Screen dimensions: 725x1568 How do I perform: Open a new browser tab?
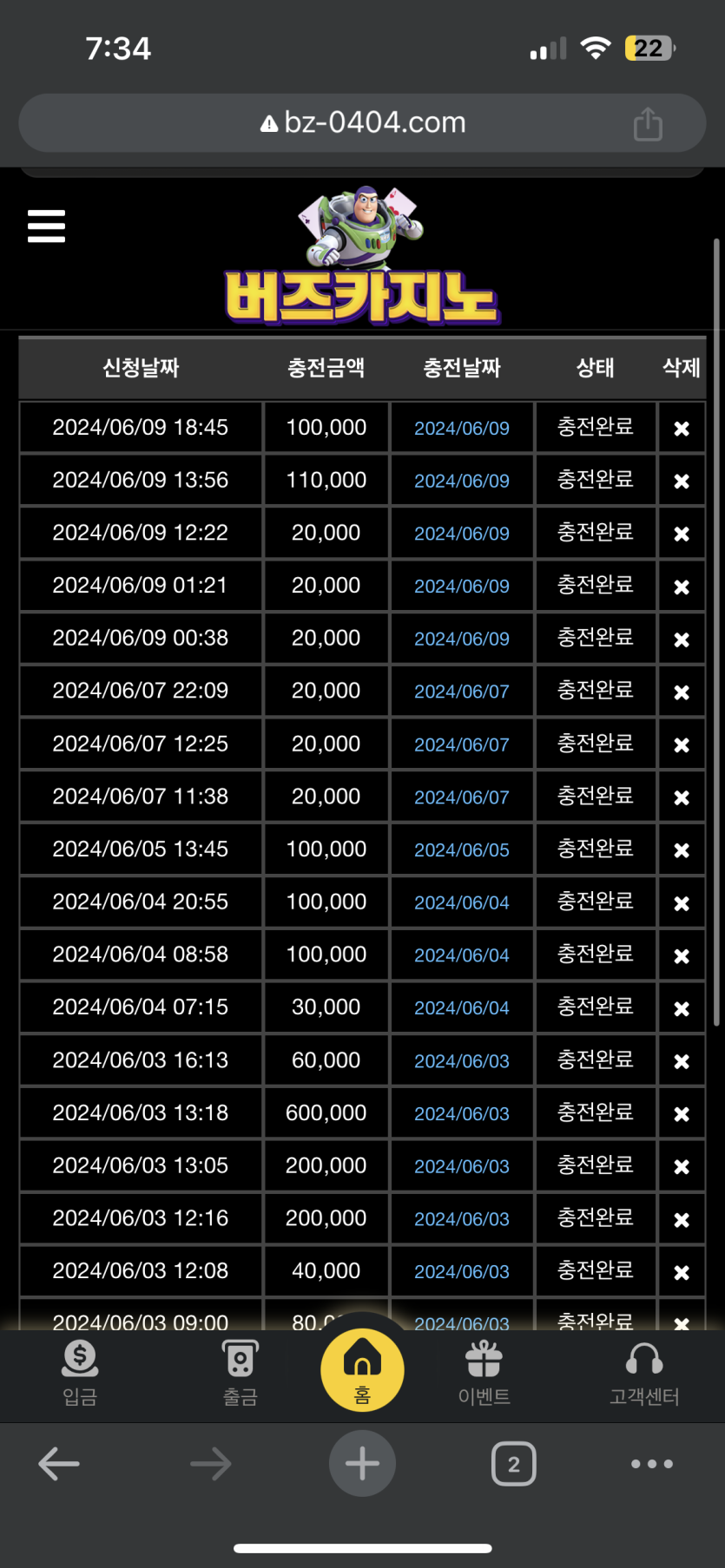362,1464
